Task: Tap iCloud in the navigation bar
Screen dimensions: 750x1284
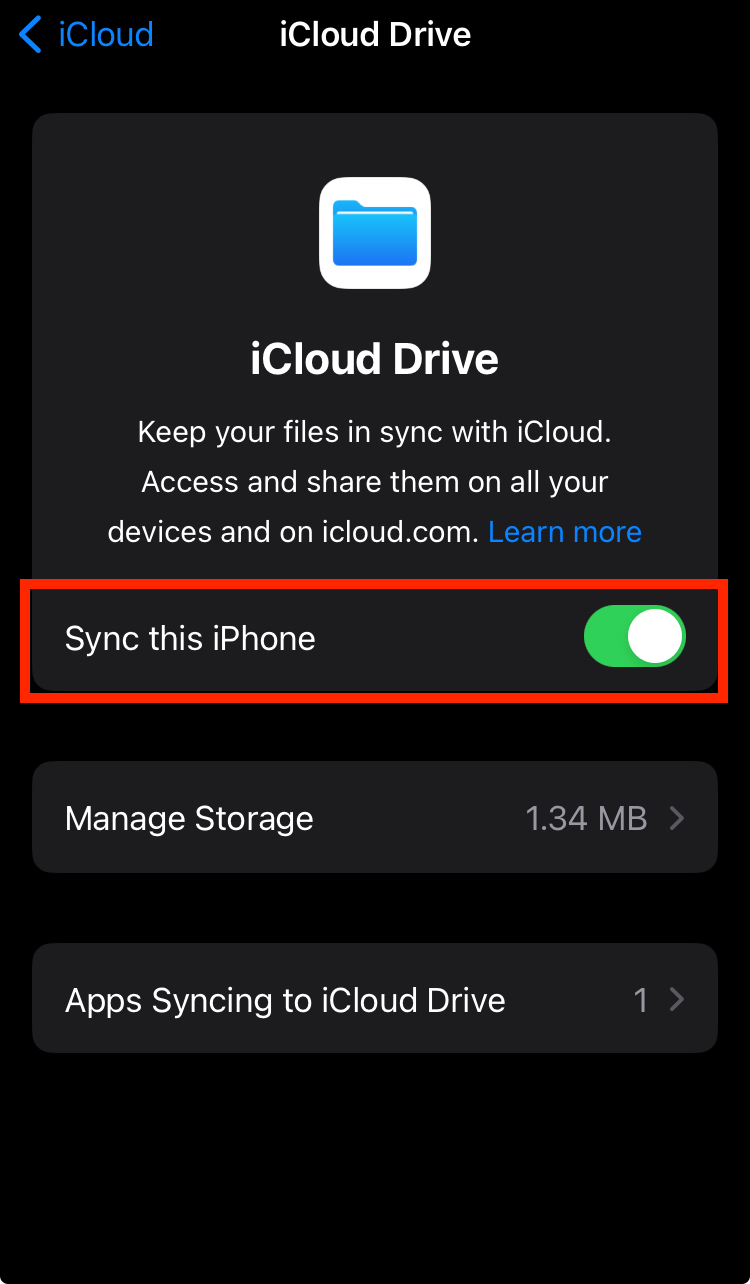Action: tap(105, 34)
